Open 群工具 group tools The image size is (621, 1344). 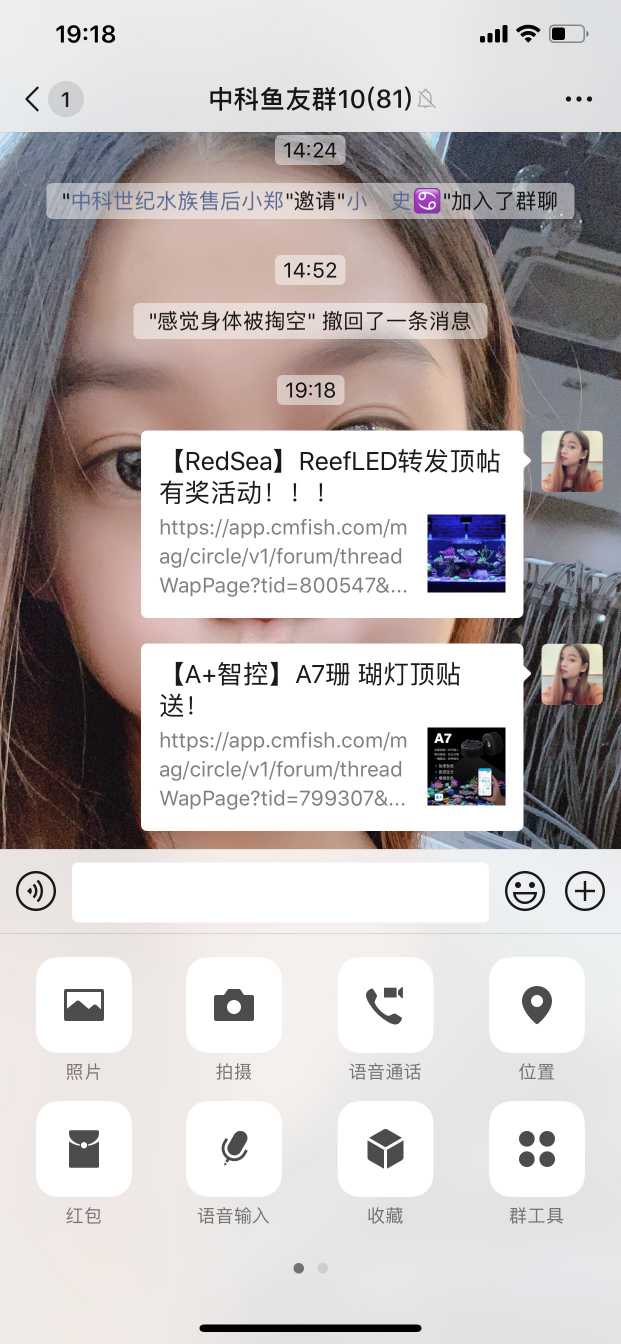[x=536, y=1149]
